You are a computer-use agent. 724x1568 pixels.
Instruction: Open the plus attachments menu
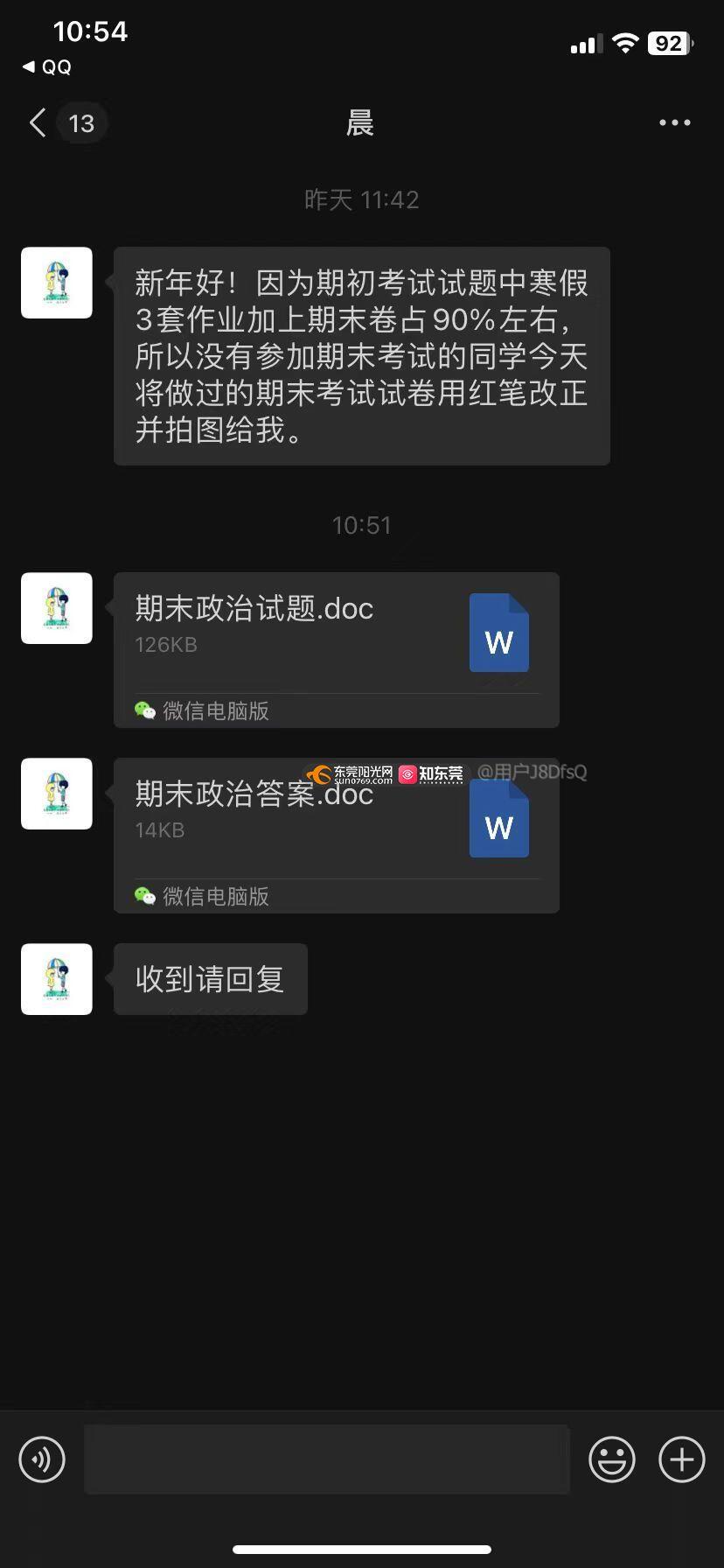coord(681,1459)
